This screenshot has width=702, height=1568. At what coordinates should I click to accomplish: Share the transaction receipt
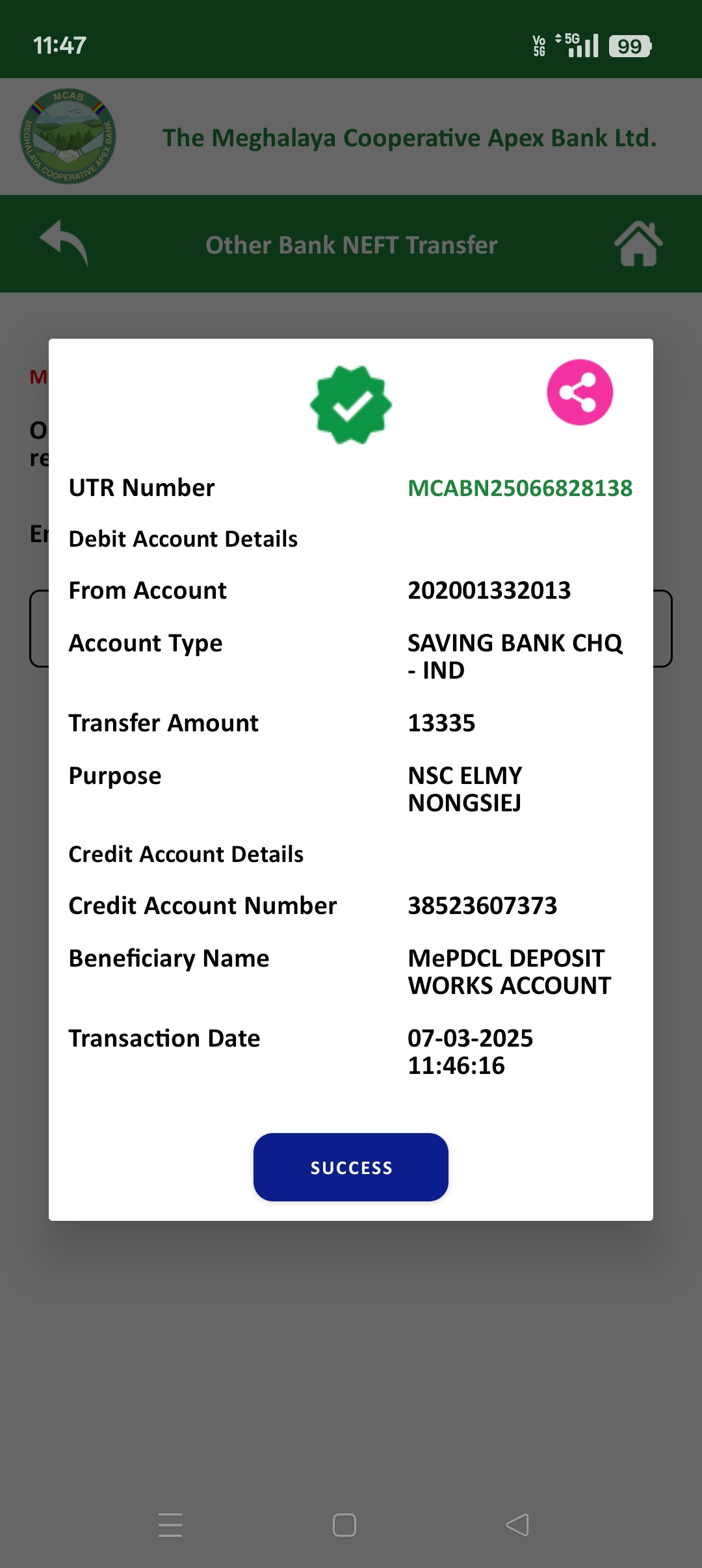[x=580, y=393]
